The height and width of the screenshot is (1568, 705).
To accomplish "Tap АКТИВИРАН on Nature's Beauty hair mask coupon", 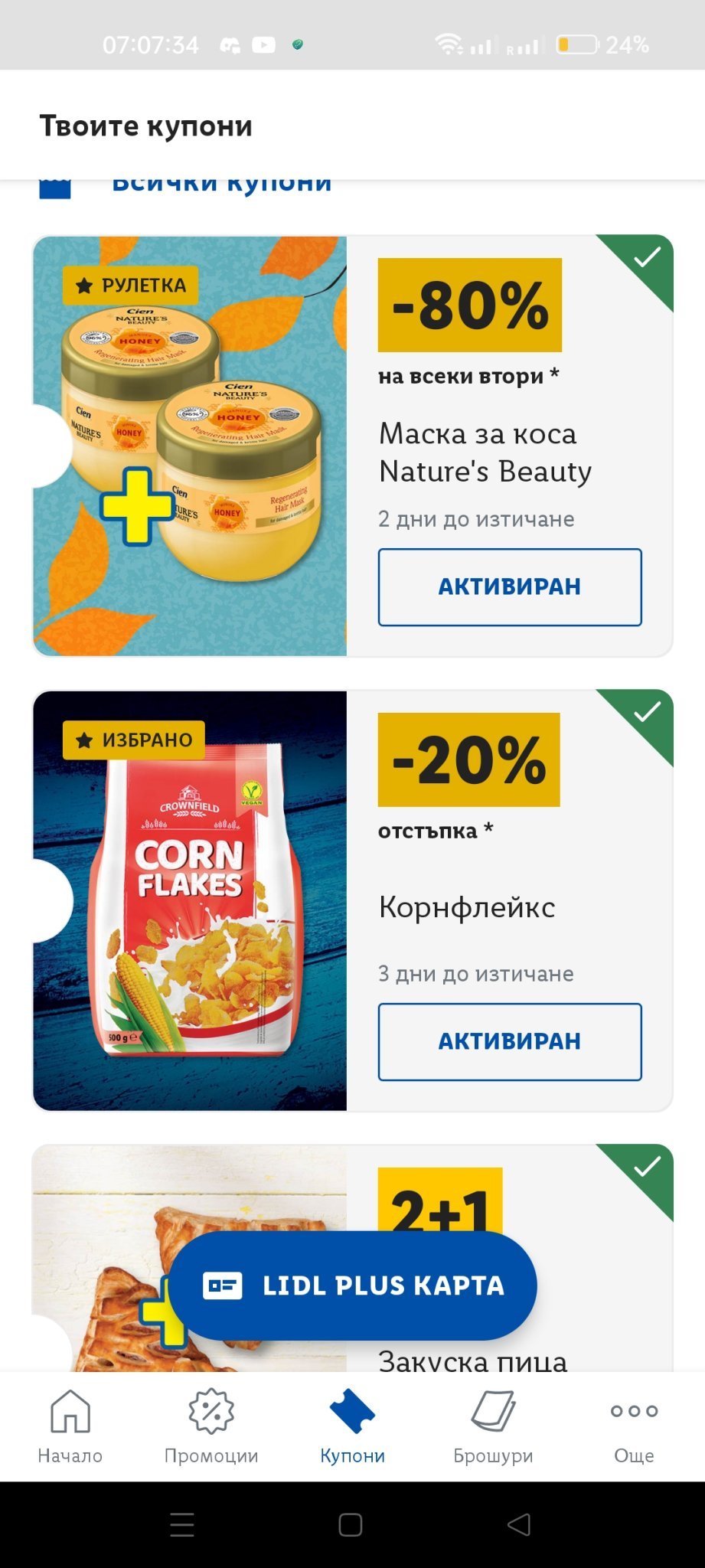I will tap(509, 586).
